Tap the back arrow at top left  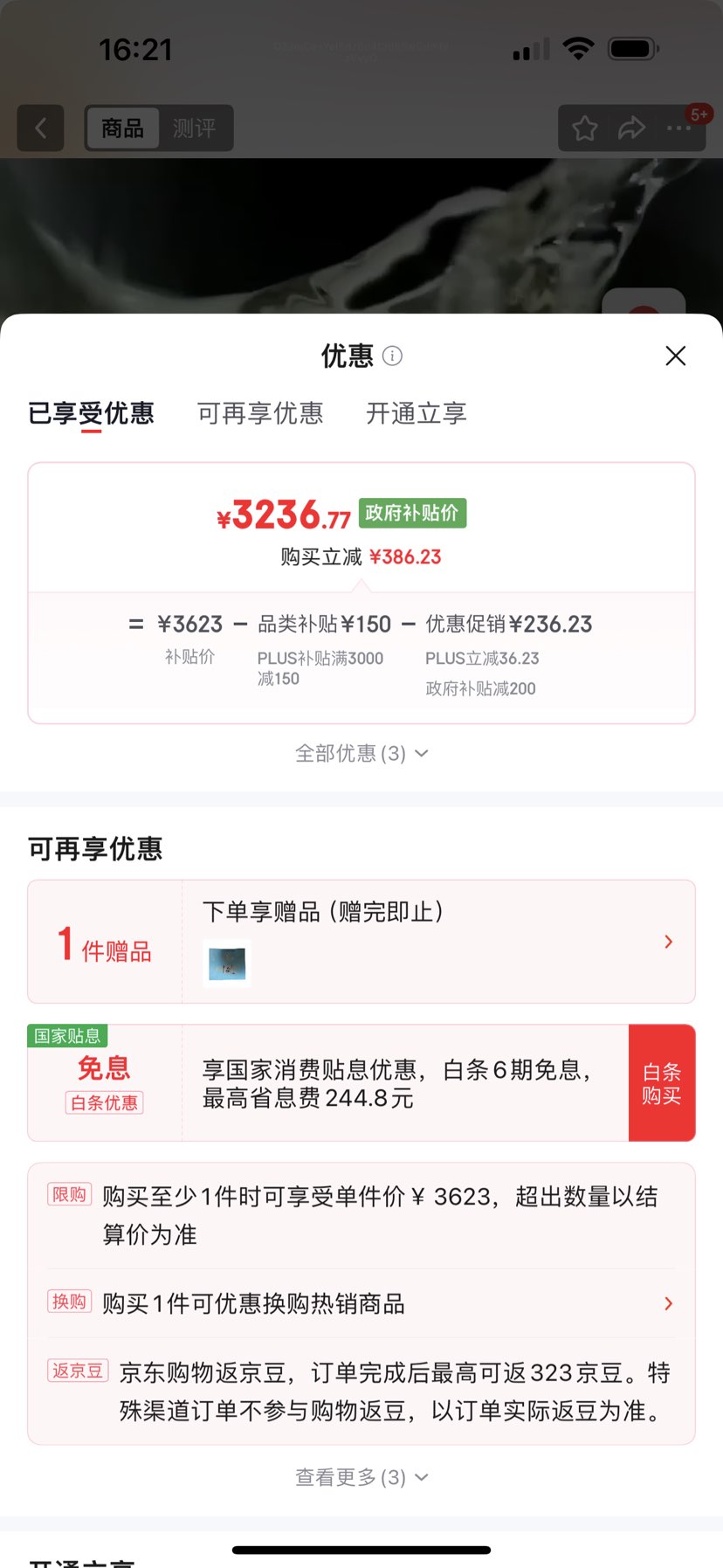(40, 128)
